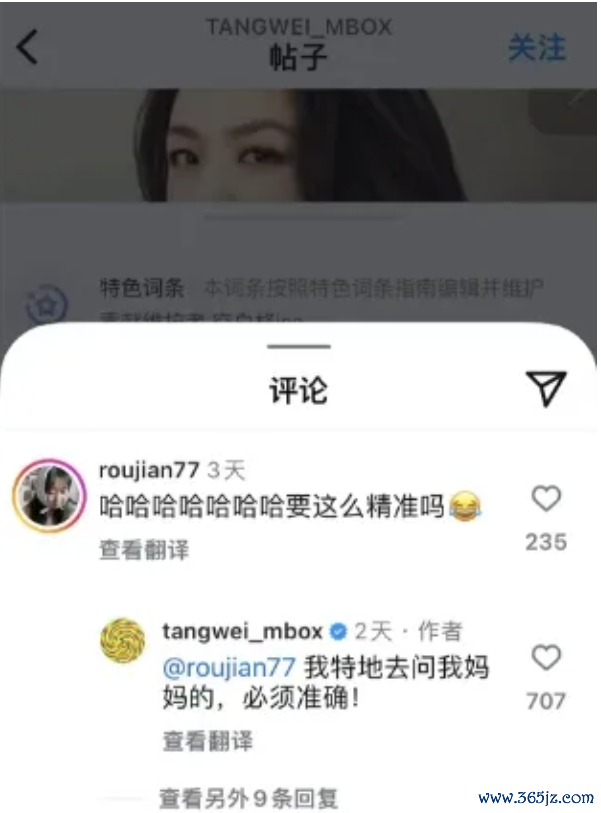The image size is (601, 813).
Task: Open roujian77's profile picture
Action: point(48,496)
